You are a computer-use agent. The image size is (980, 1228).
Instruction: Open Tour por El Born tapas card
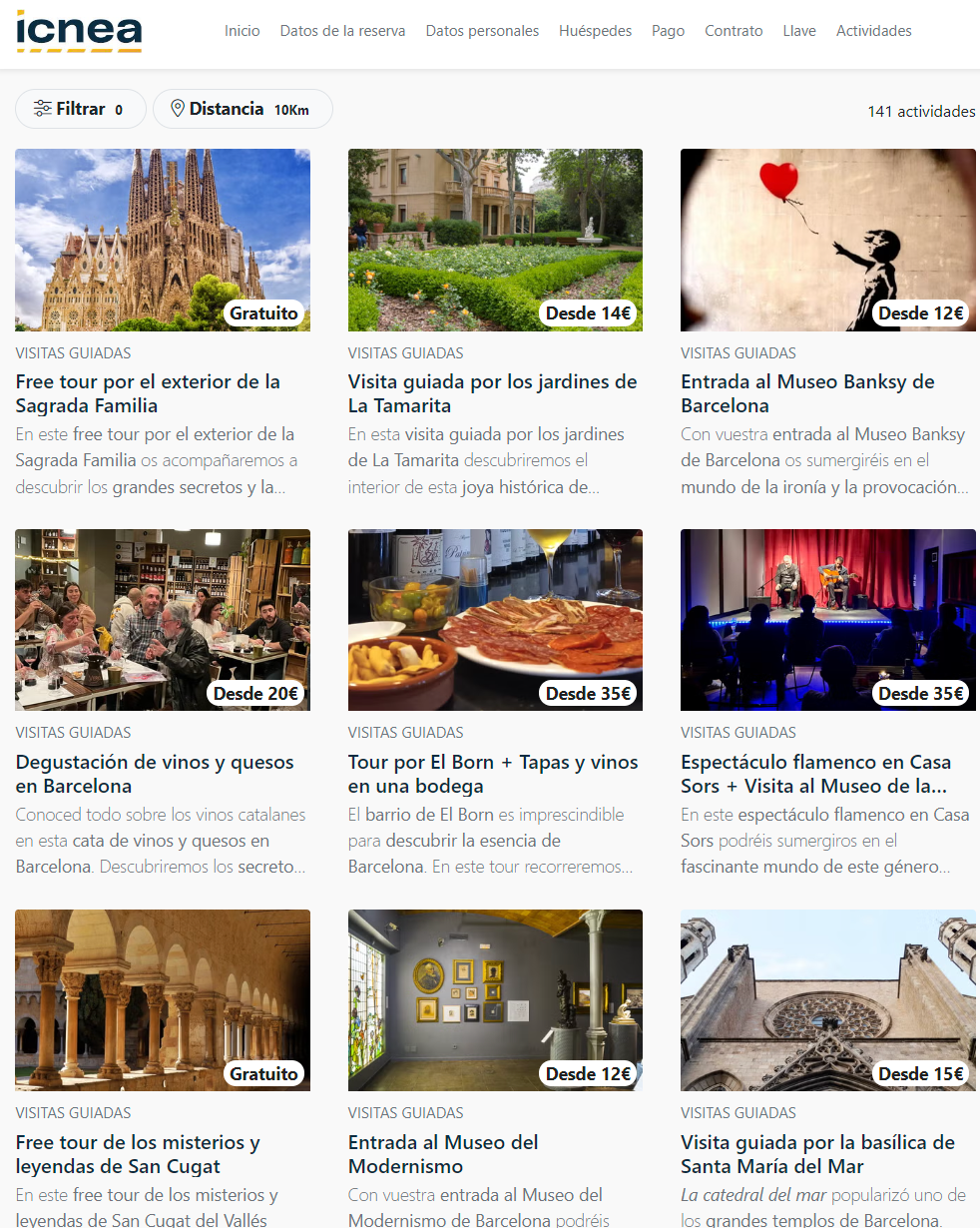pos(493,774)
